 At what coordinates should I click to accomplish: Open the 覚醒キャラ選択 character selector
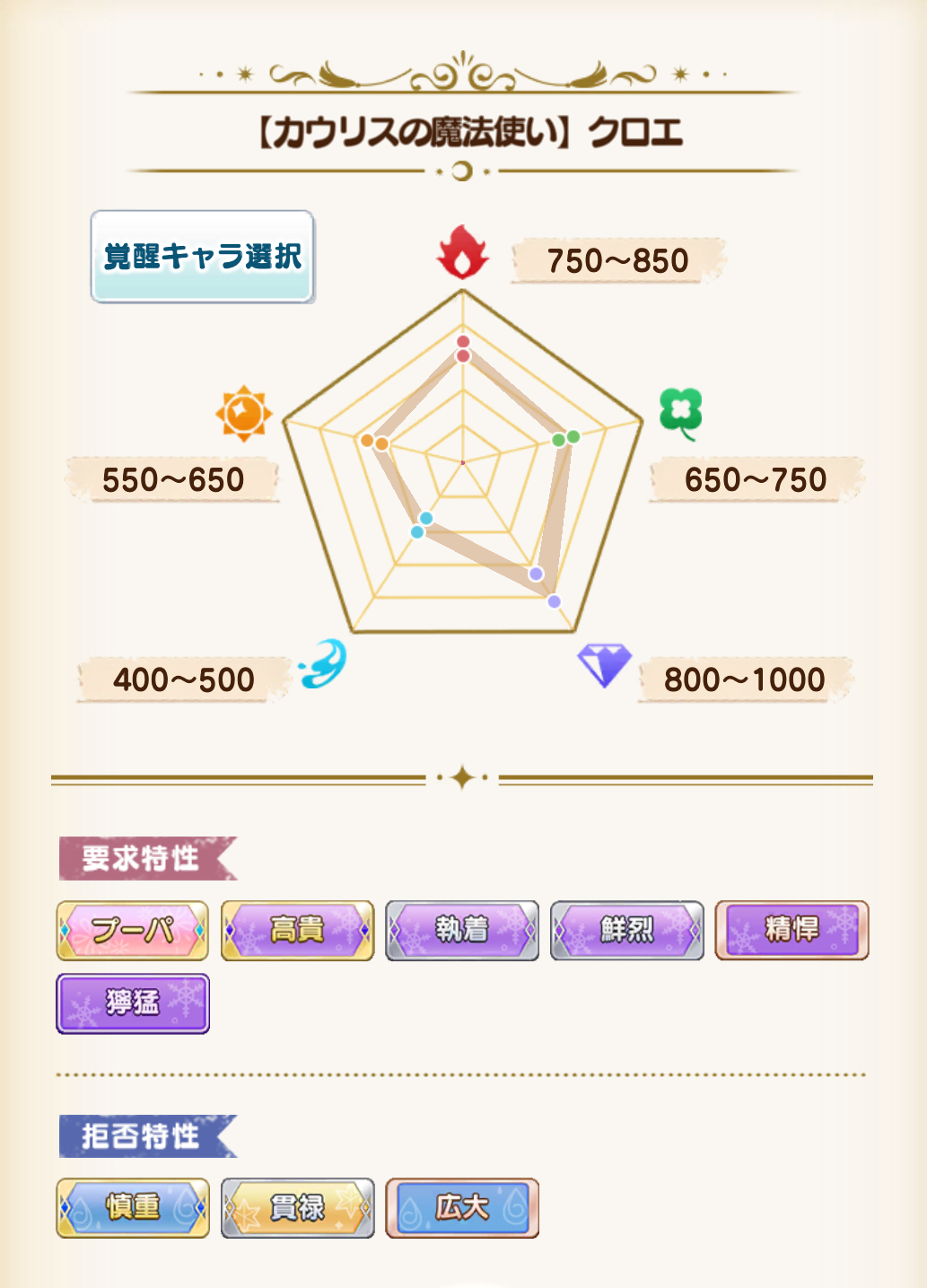pyautogui.click(x=202, y=257)
